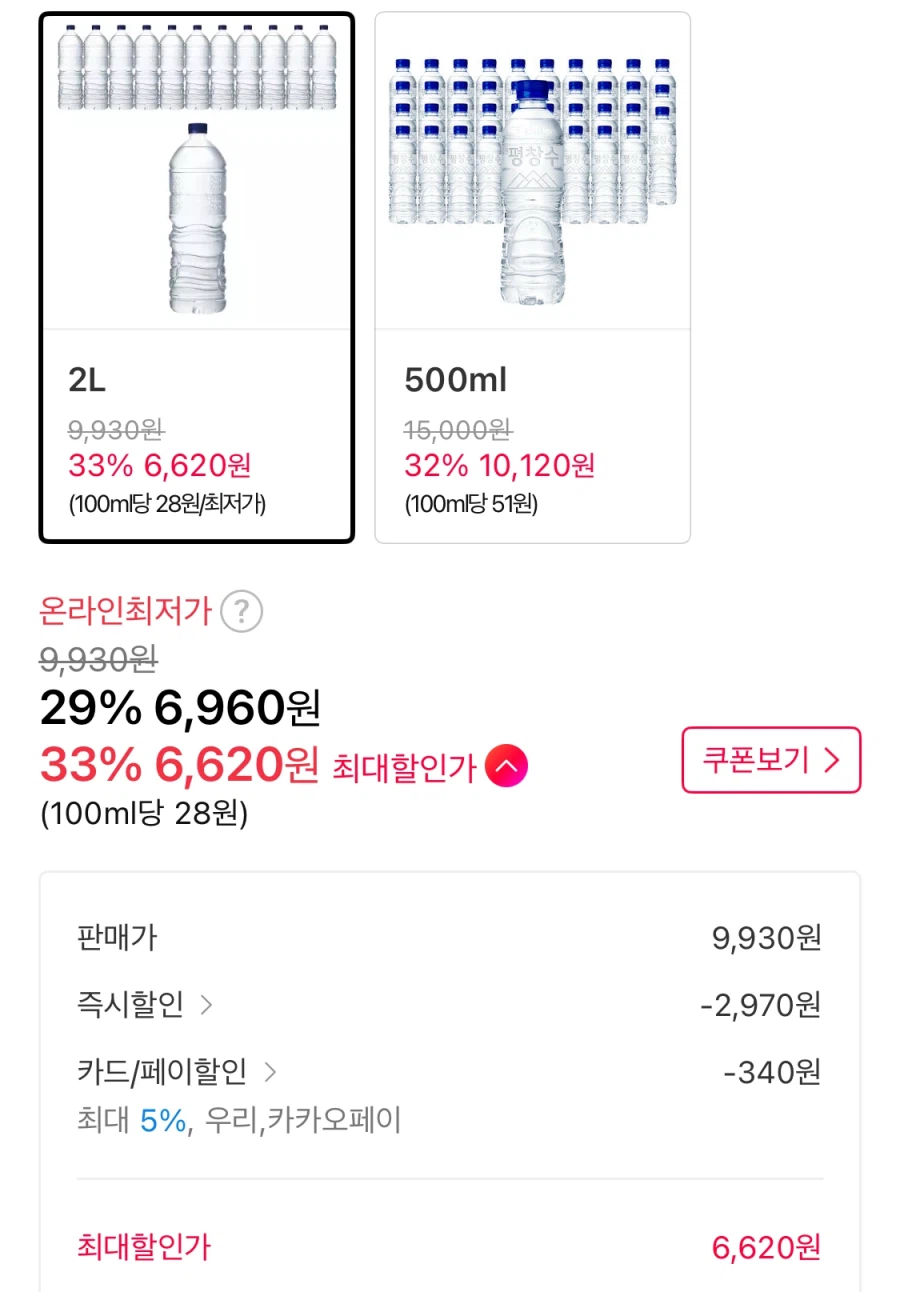View the 500ml 평창수 bottle thumbnail
The height and width of the screenshot is (1292, 900).
[x=531, y=170]
